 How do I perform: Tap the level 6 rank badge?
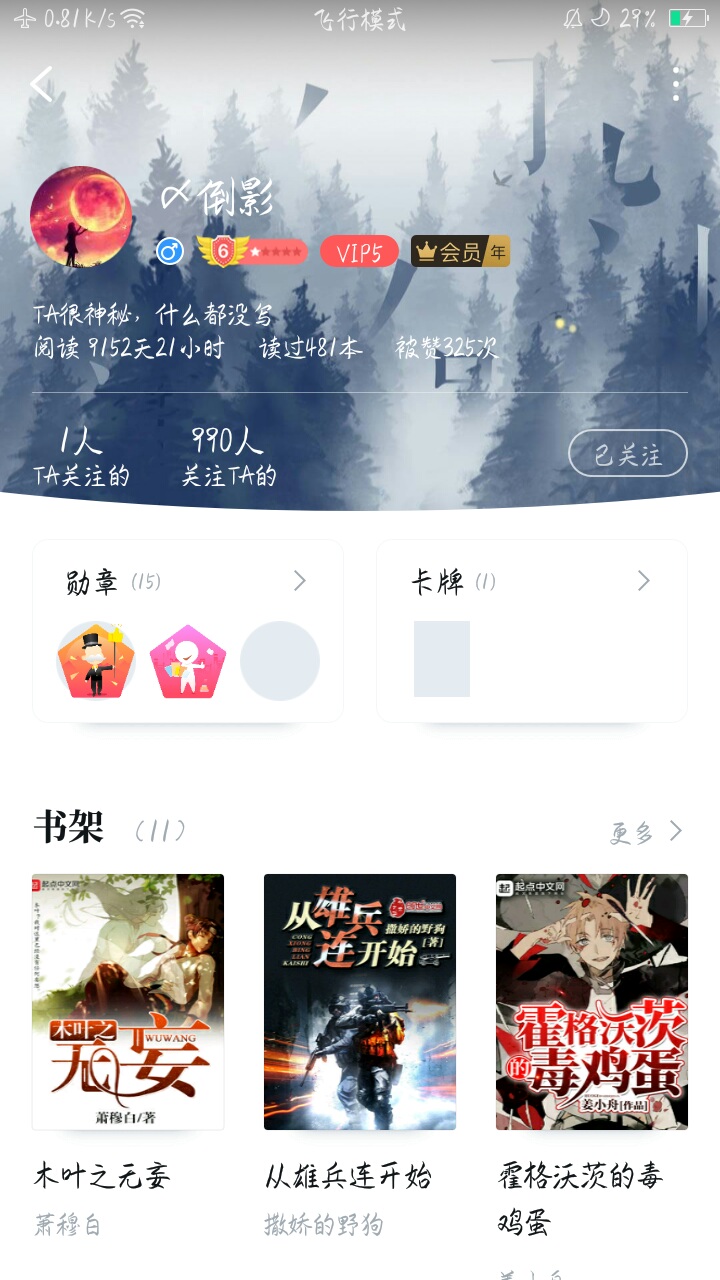click(252, 252)
